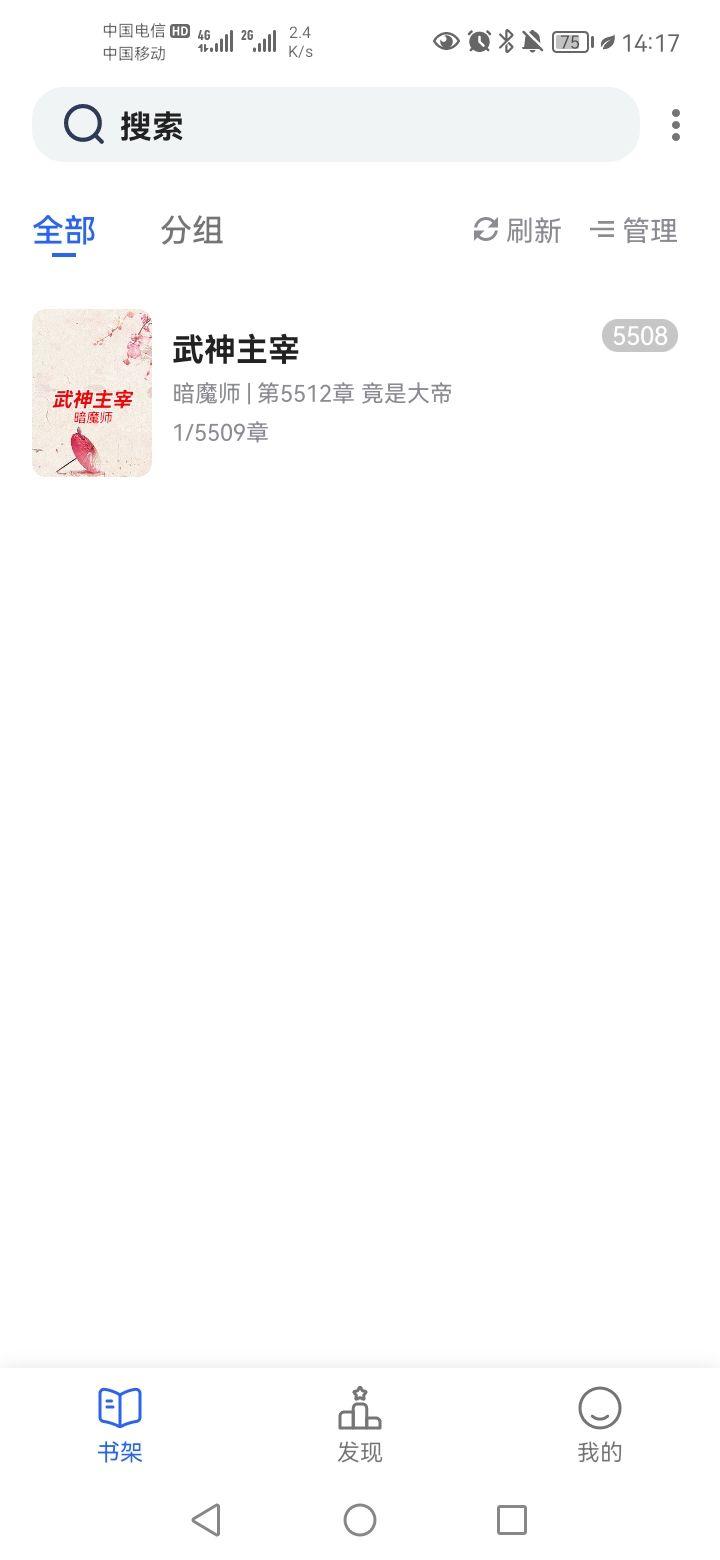This screenshot has width=720, height=1560.
Task: Tap the system back button
Action: pyautogui.click(x=206, y=1520)
